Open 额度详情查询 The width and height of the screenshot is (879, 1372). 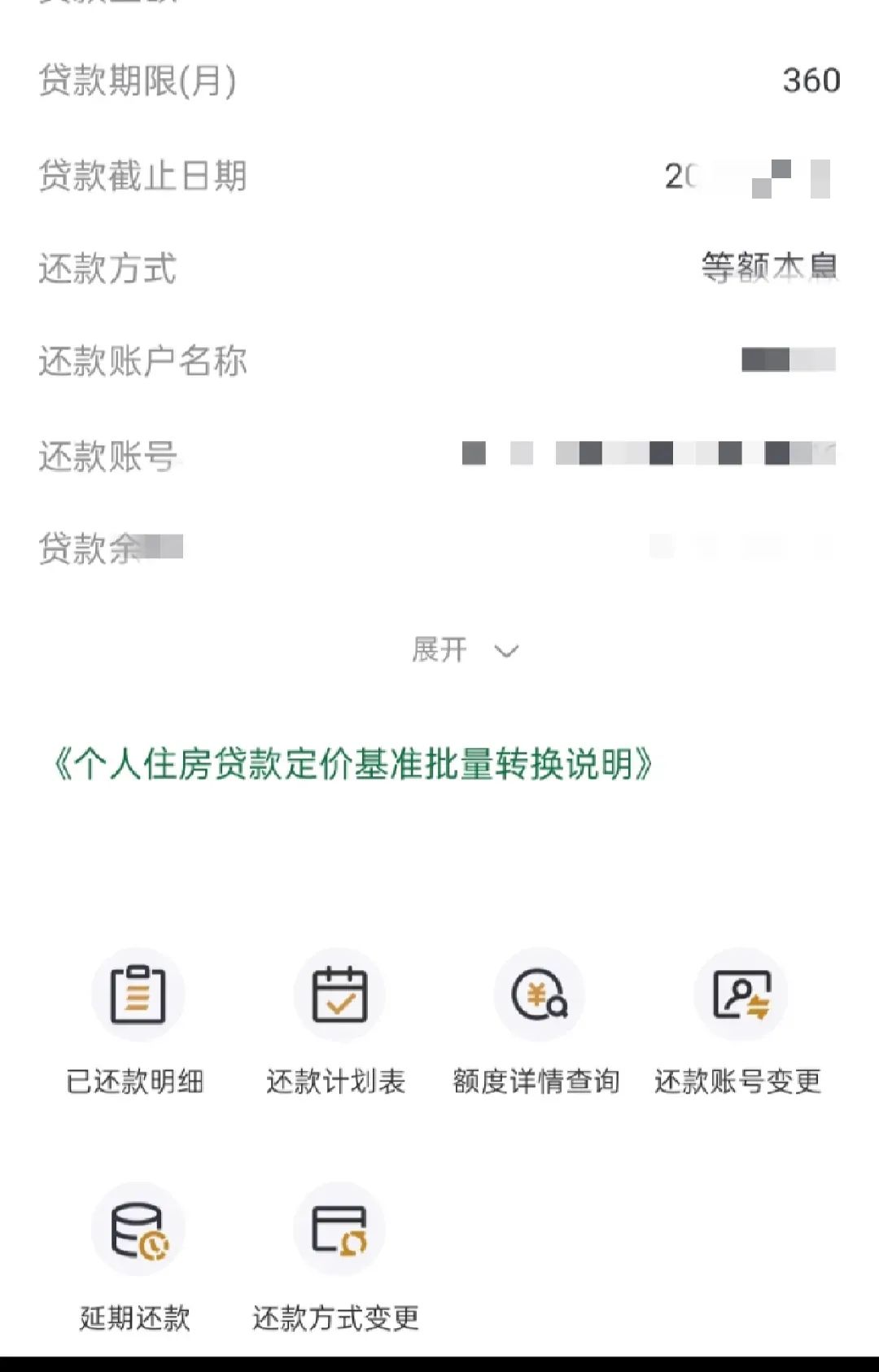click(538, 996)
